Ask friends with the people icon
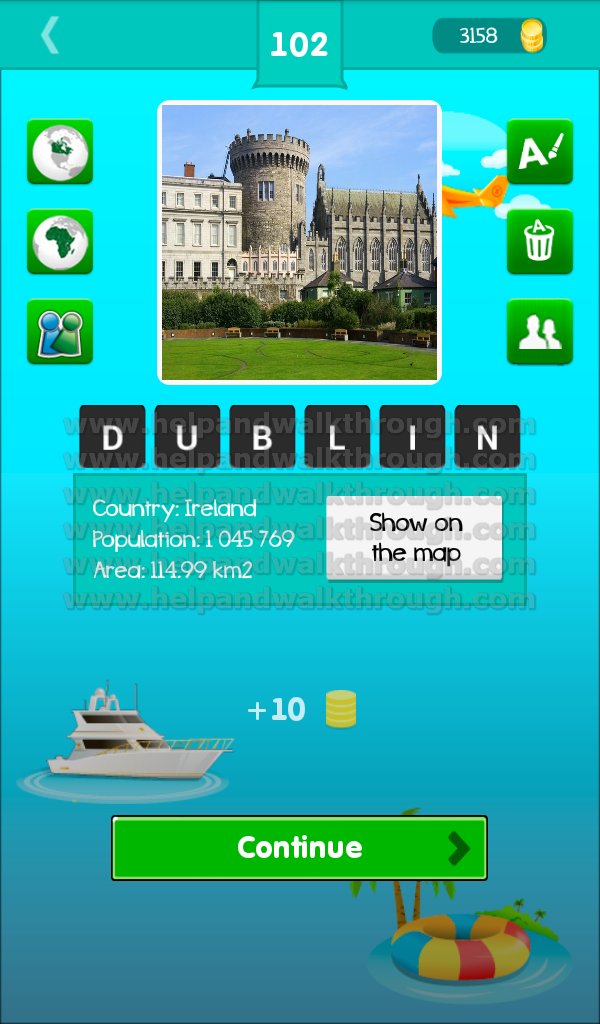600x1024 pixels. coord(540,332)
